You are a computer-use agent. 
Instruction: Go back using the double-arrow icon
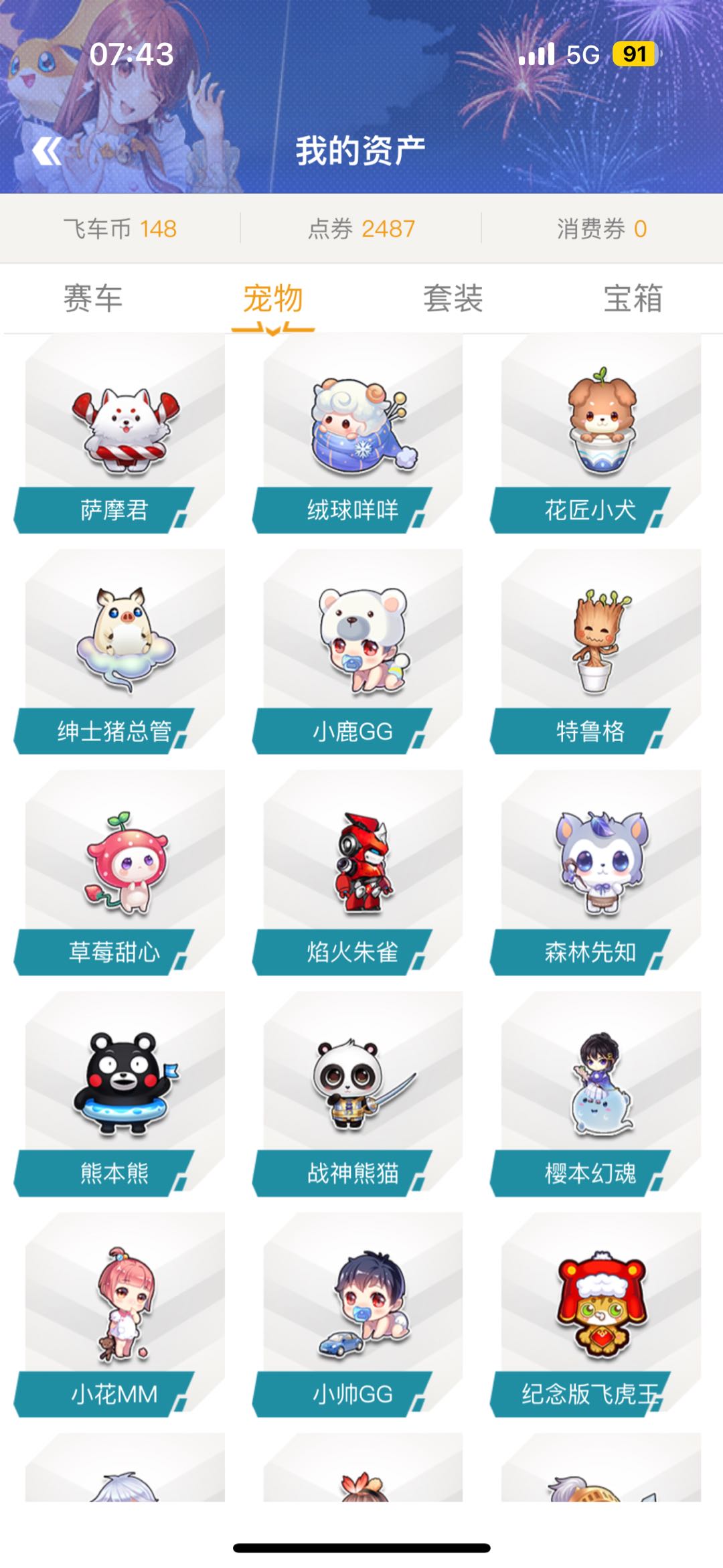coord(47,151)
